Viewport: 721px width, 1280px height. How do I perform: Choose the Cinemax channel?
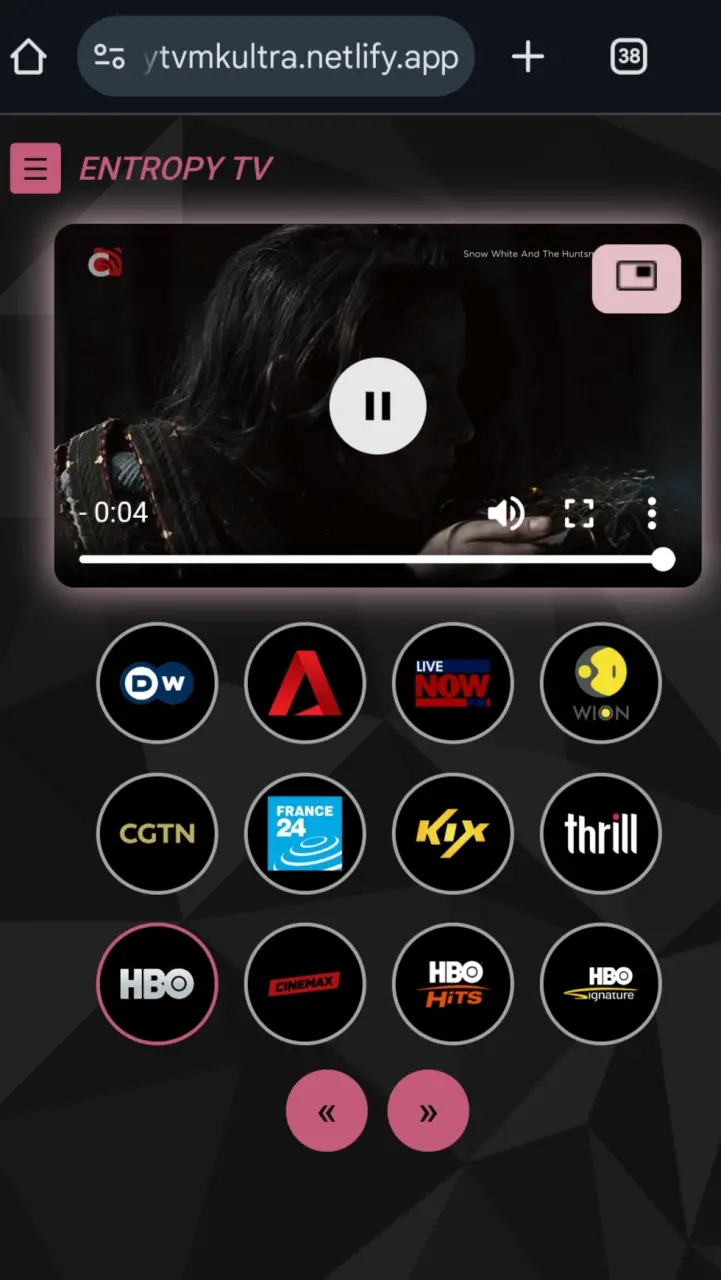pyautogui.click(x=305, y=984)
